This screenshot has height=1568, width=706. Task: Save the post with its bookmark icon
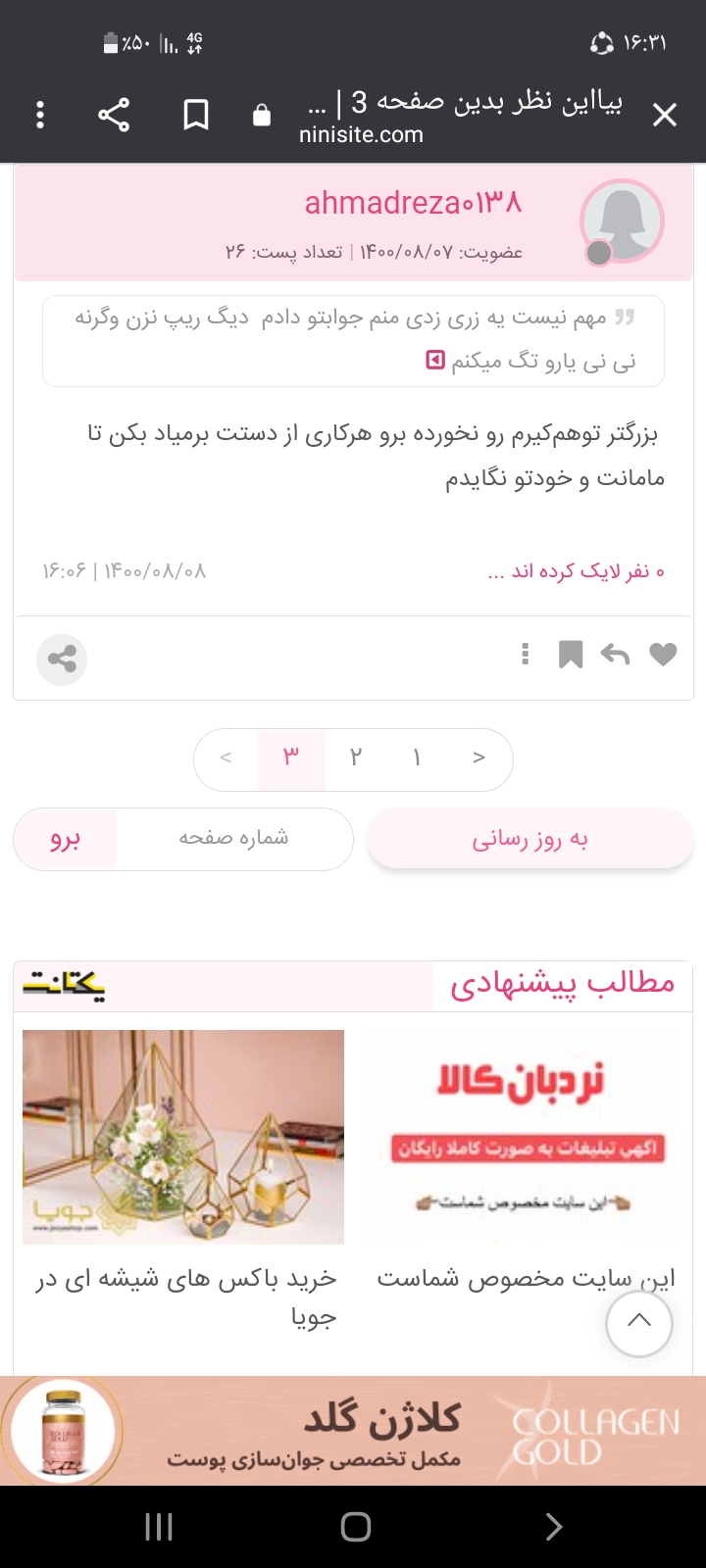(571, 655)
